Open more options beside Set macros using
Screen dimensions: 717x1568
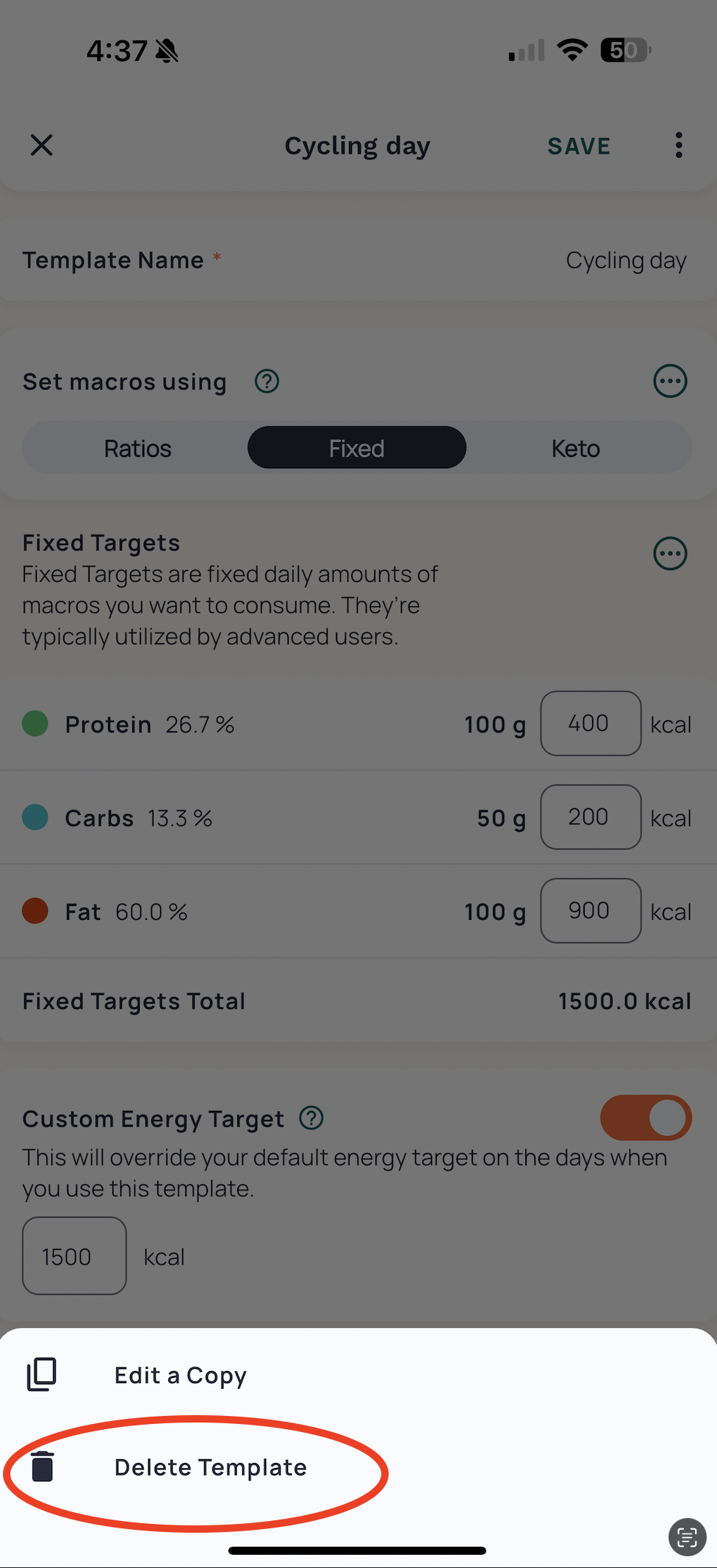pos(670,381)
